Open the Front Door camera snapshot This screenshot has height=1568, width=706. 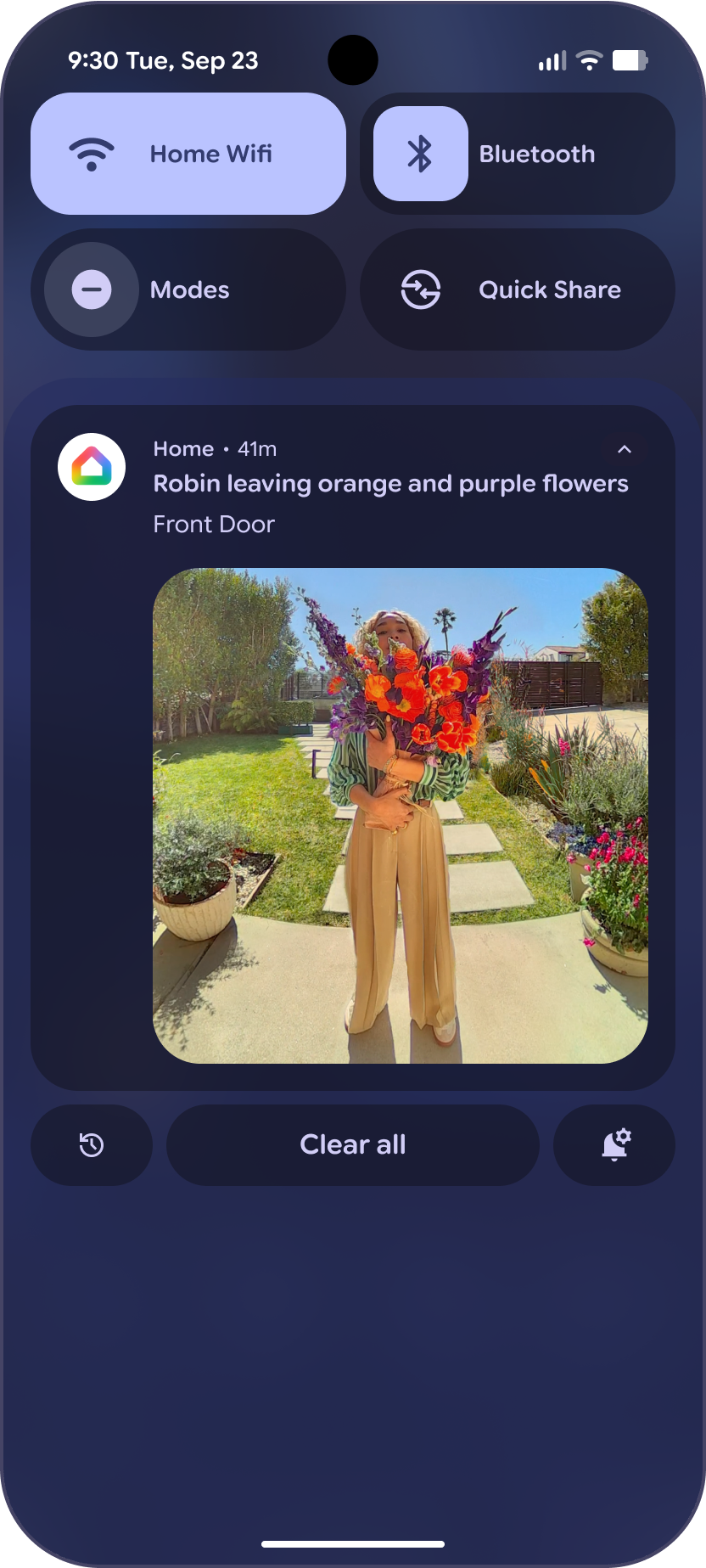(400, 815)
